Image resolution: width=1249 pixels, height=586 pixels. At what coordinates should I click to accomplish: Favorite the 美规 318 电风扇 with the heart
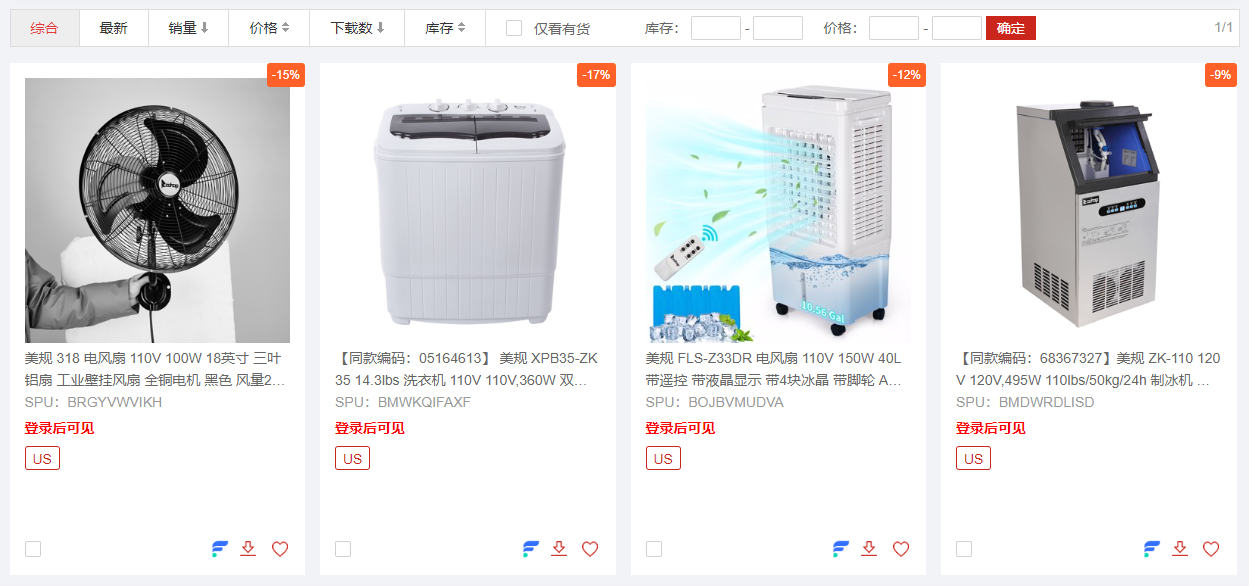pos(280,549)
